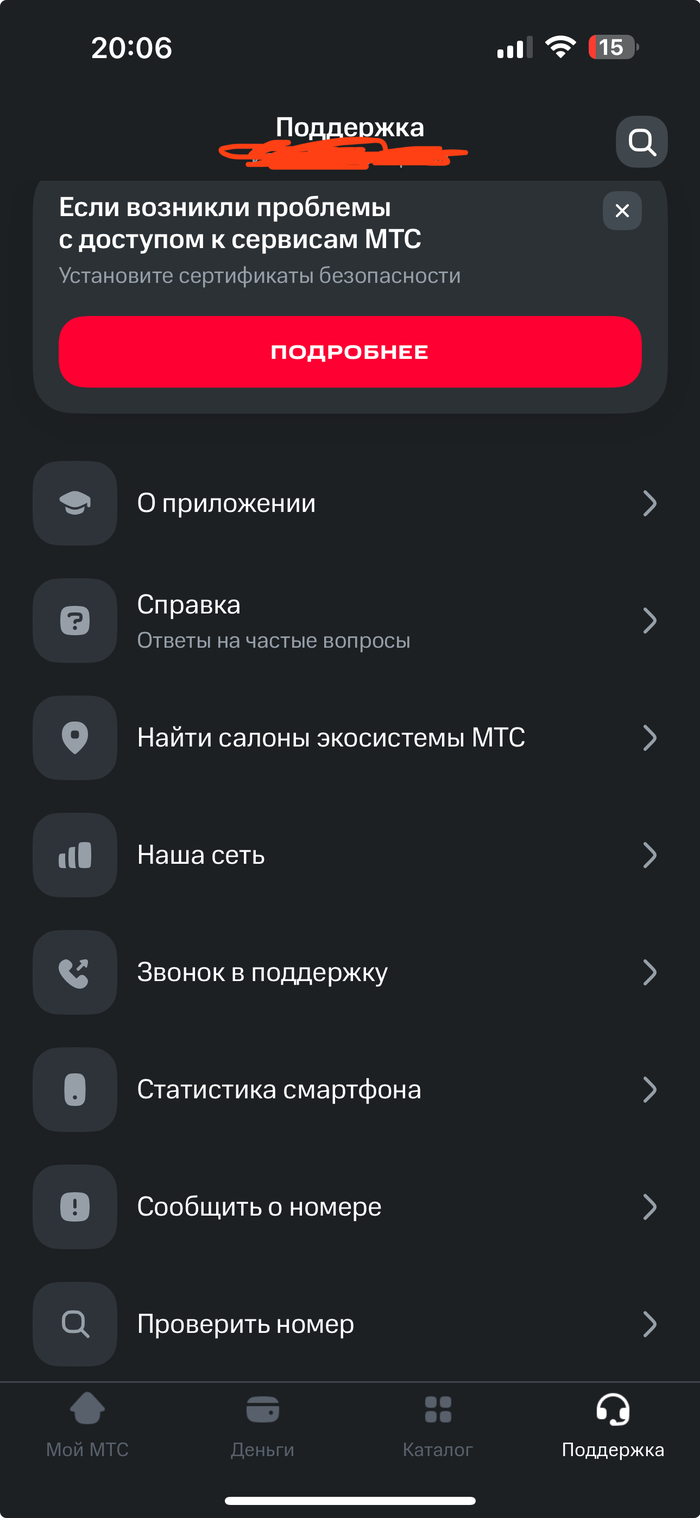Switch to the Мой МТС tab

pyautogui.click(x=87, y=1425)
